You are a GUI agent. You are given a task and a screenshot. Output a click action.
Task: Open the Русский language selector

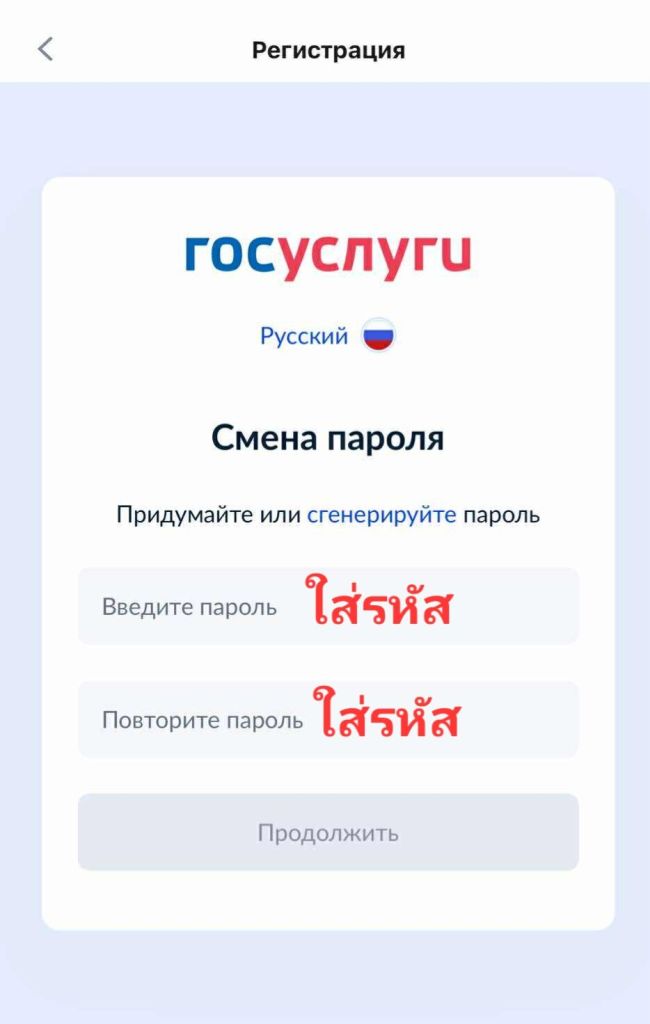click(327, 336)
